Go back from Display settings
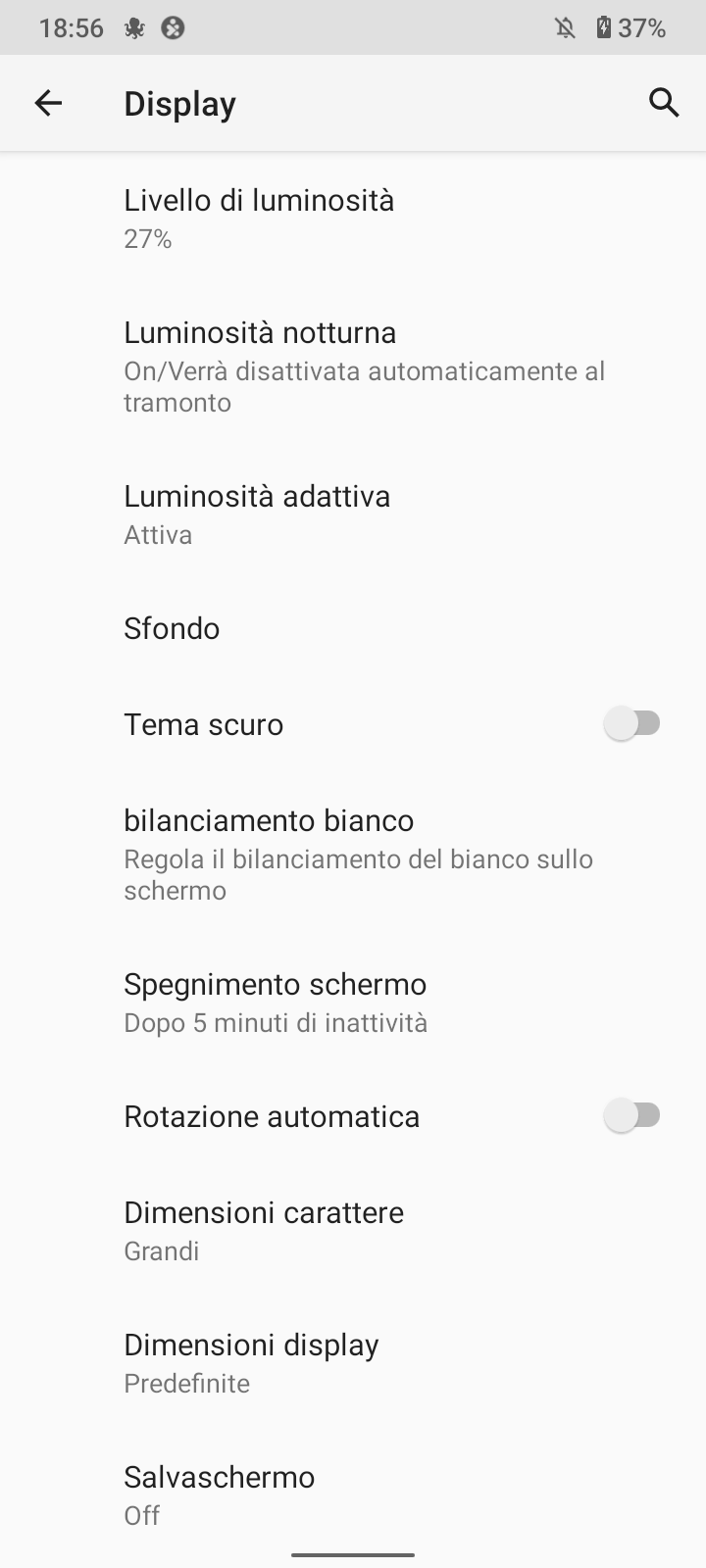706x1568 pixels. (48, 103)
